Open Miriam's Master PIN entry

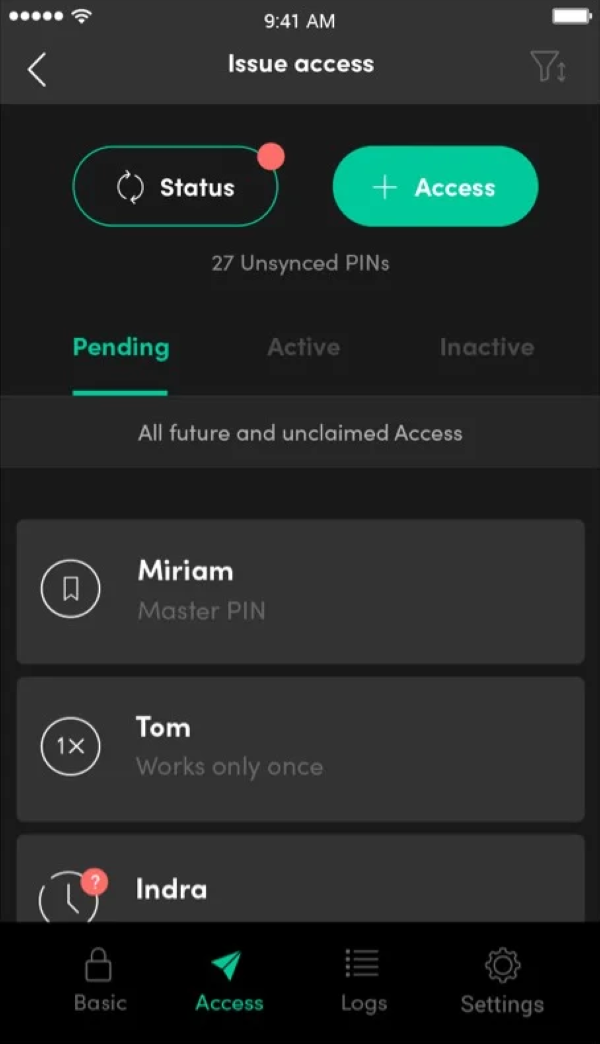300,591
